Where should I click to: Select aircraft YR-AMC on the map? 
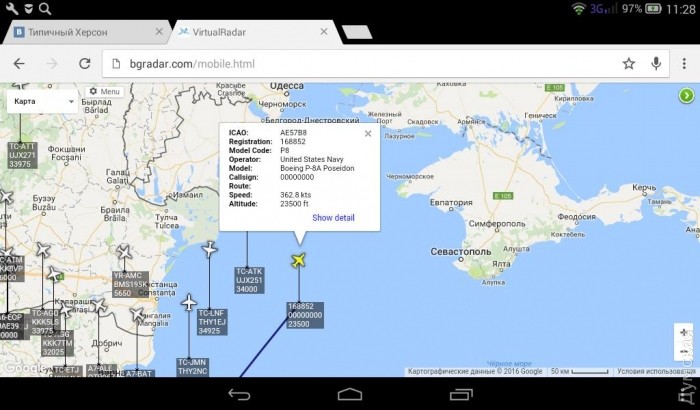[124, 253]
